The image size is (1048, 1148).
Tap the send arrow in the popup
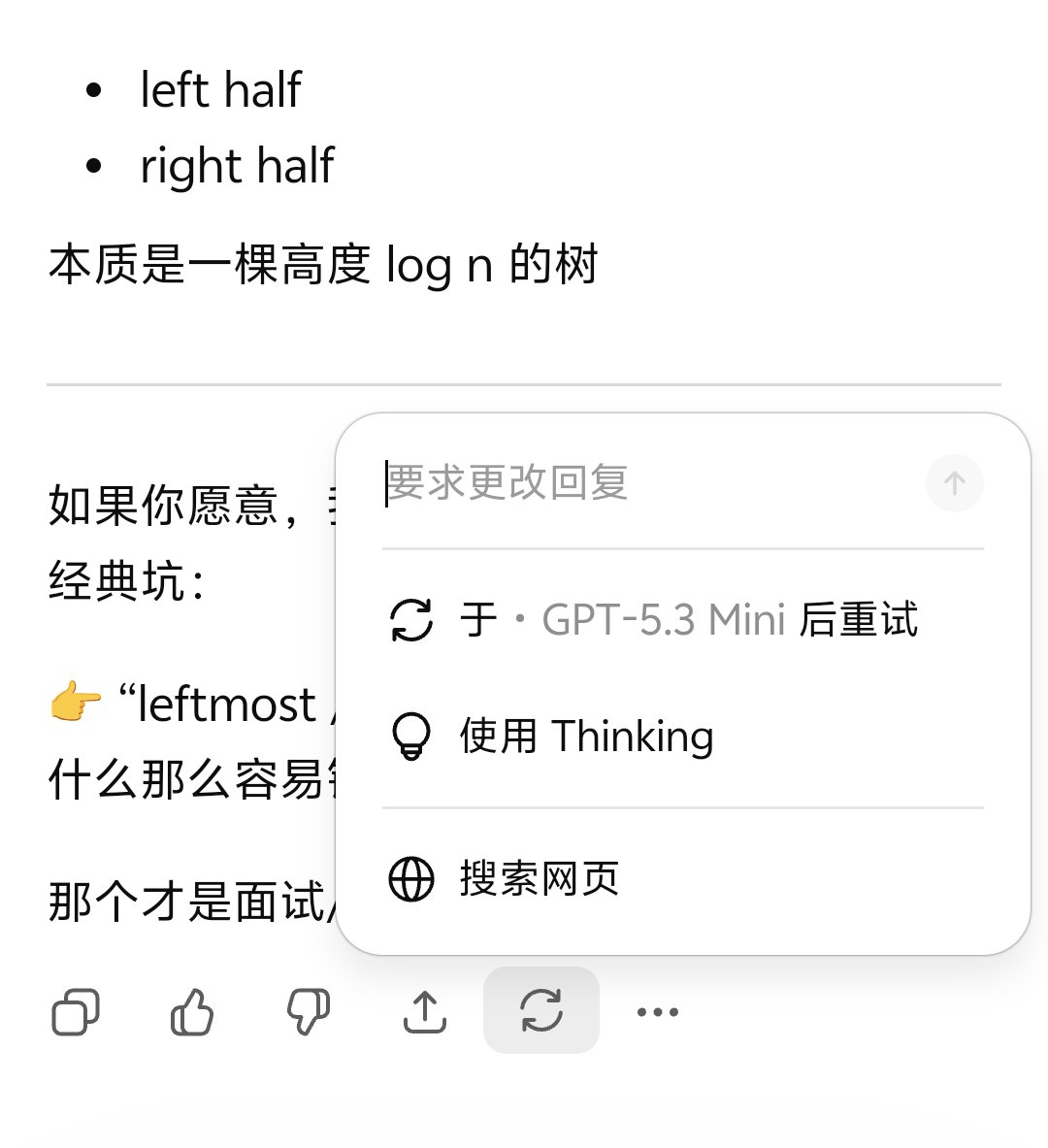coord(954,483)
